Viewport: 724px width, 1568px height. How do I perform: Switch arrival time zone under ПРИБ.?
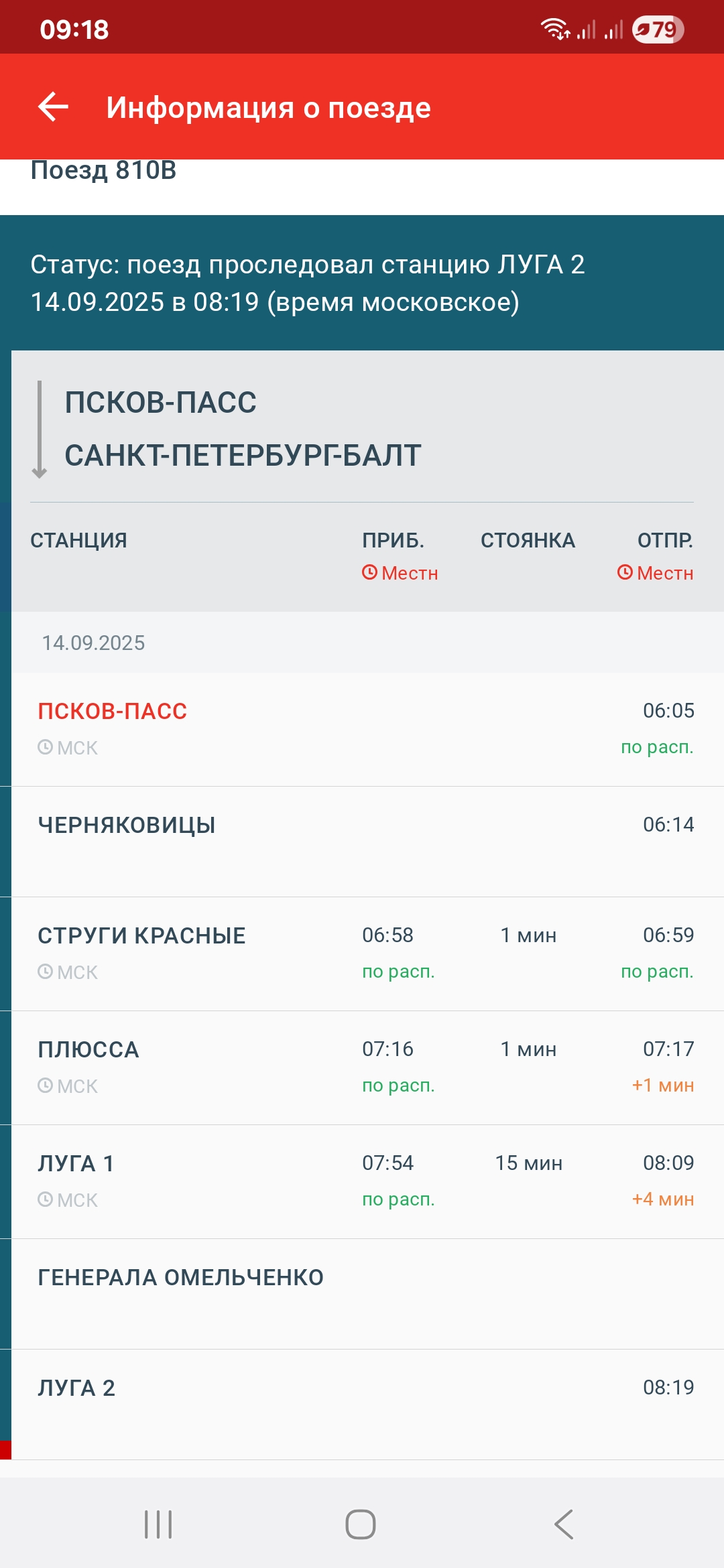pos(400,573)
